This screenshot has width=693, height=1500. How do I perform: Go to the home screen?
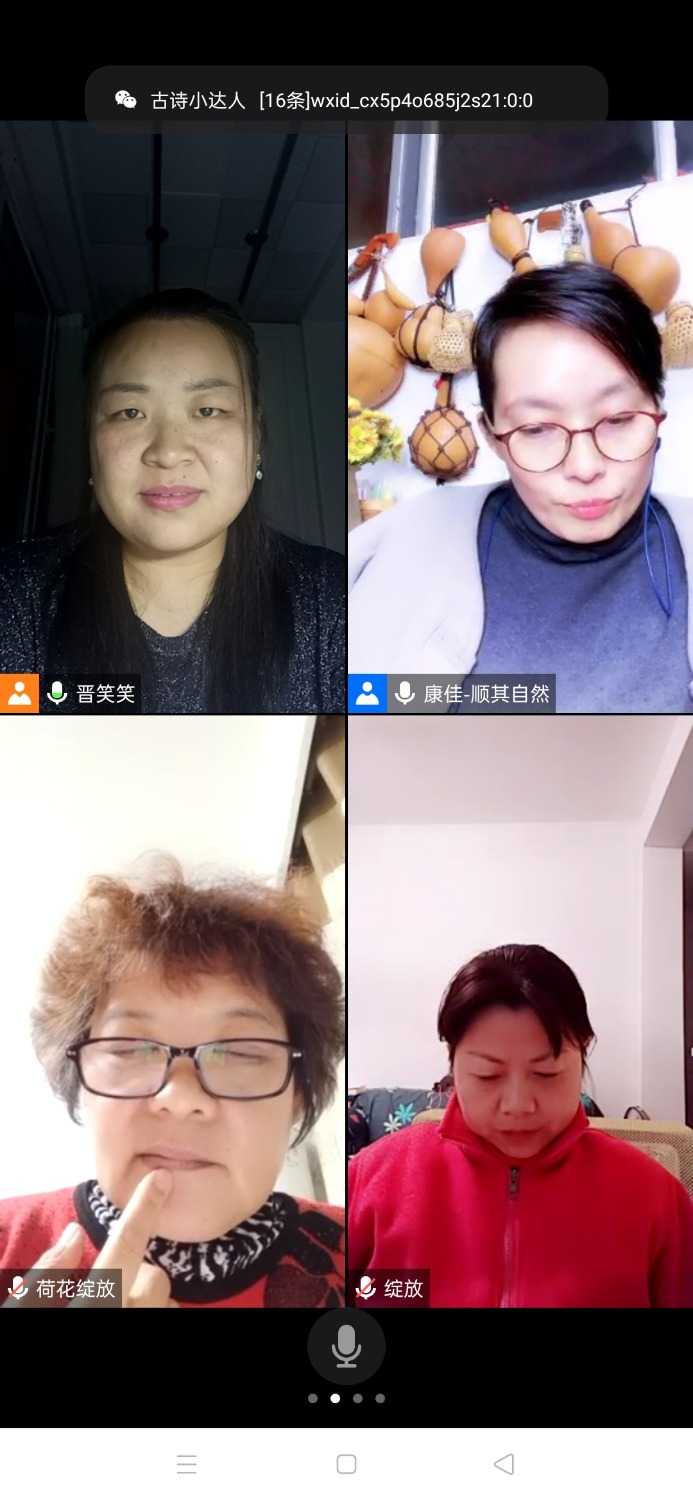(346, 1464)
